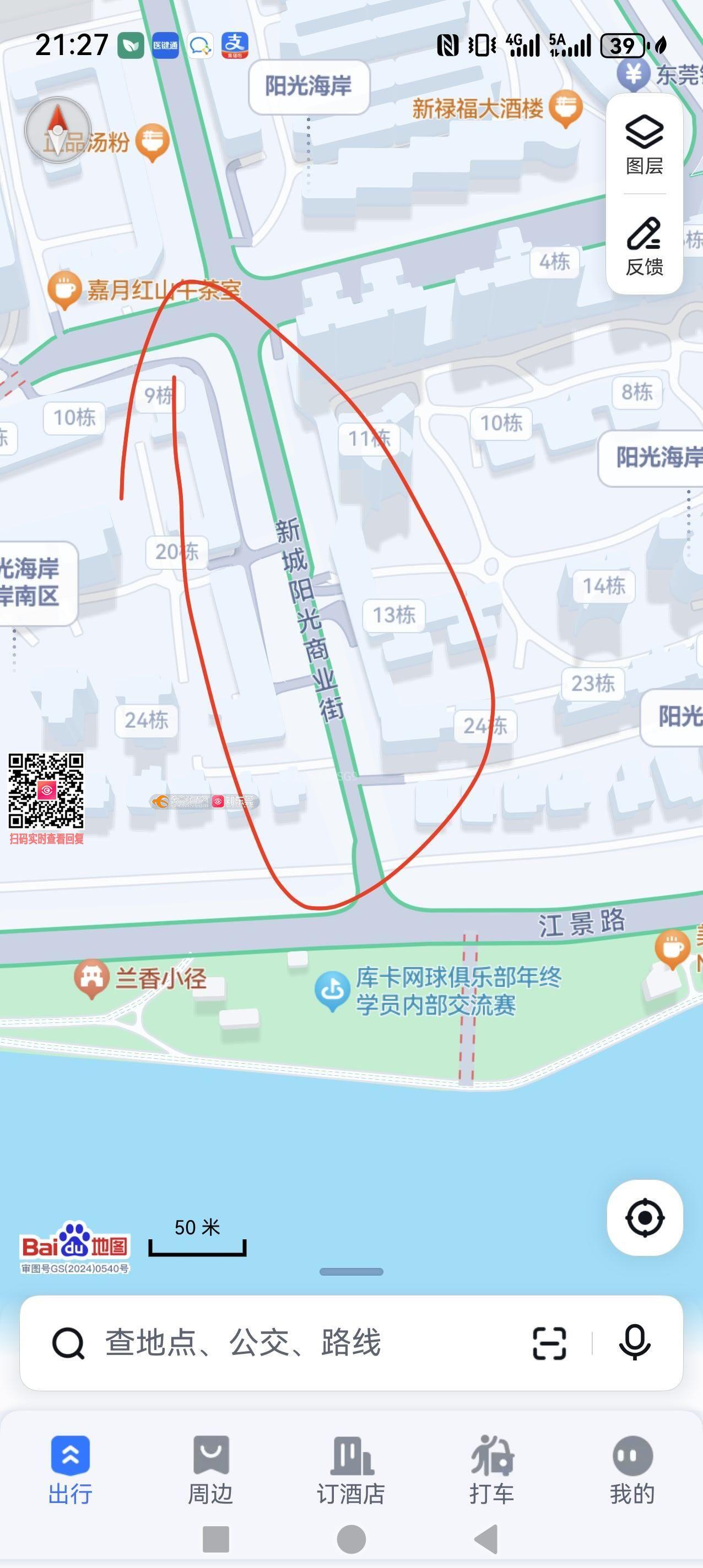Select the 嘉月红山牛茶室 map marker
Viewport: 703px width, 1568px height.
(x=64, y=290)
